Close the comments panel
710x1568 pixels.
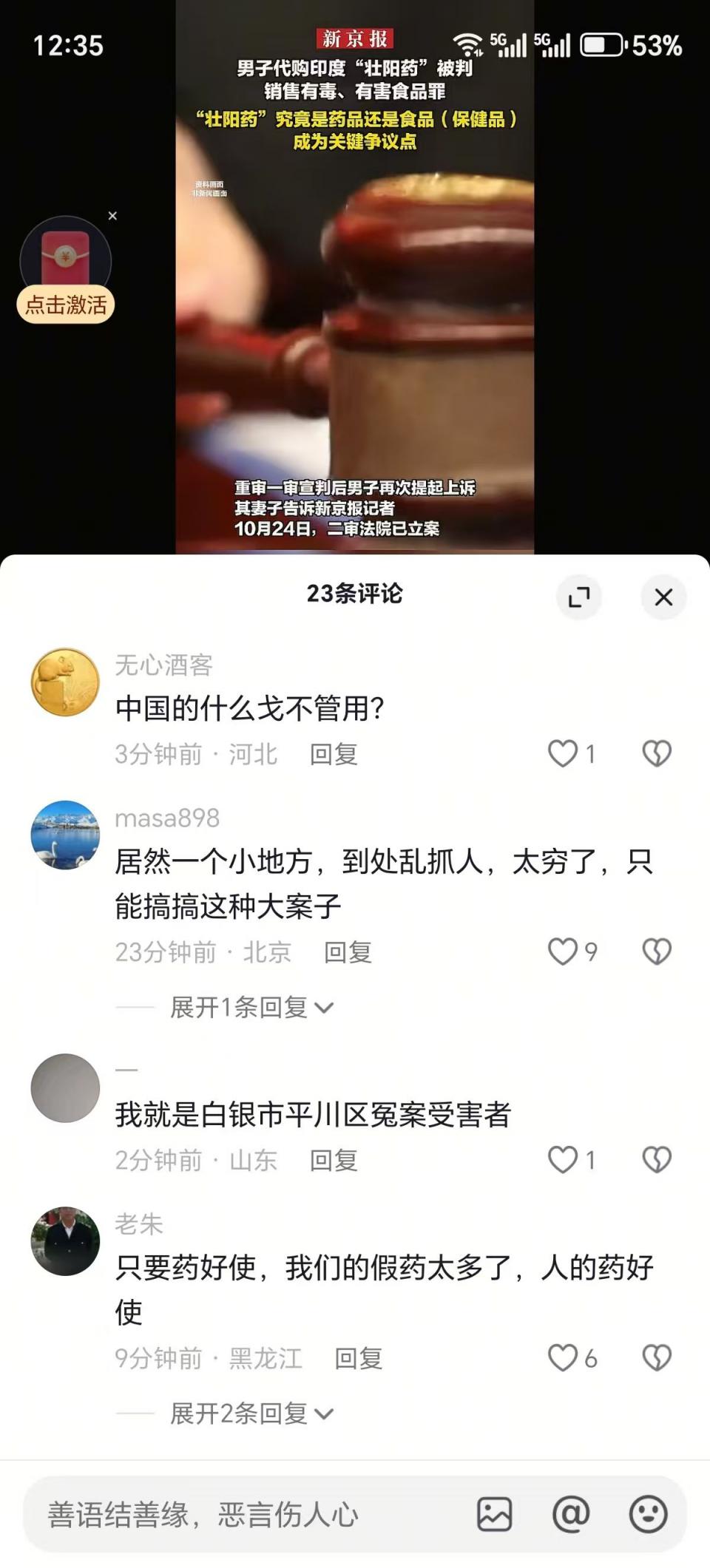tap(663, 597)
